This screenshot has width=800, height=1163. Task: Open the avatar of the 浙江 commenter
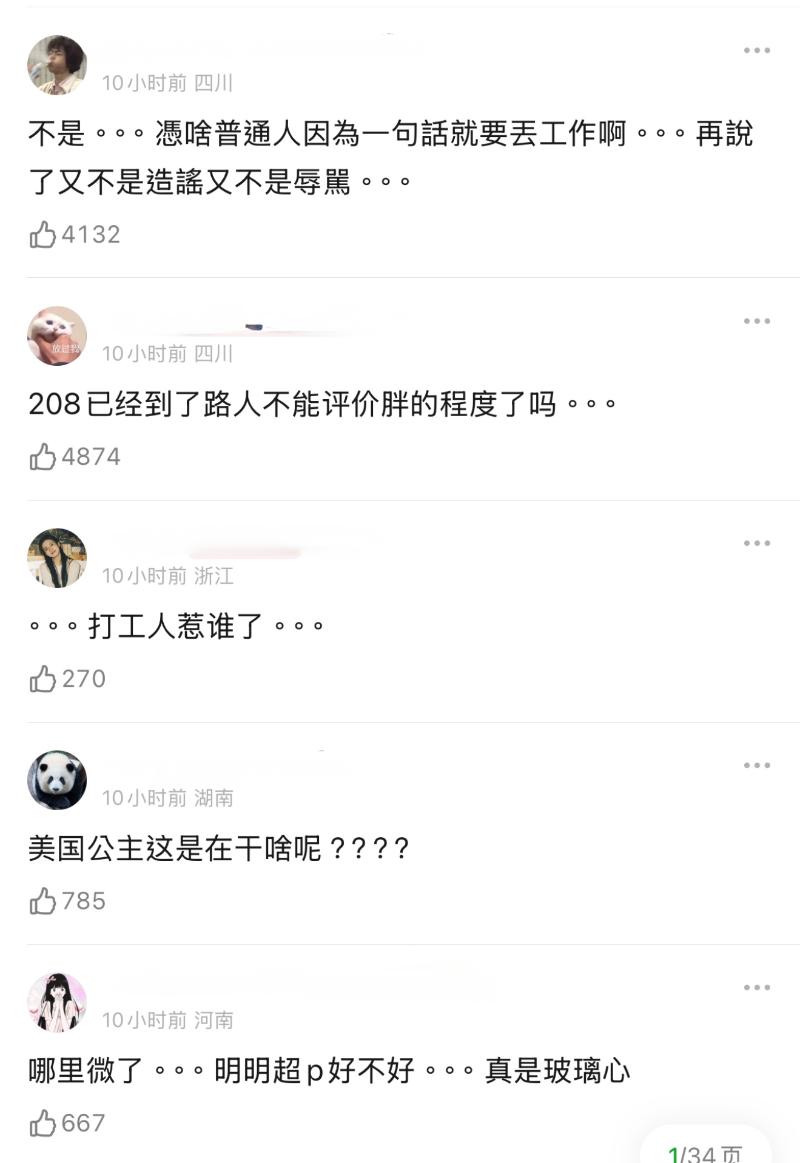coord(57,558)
